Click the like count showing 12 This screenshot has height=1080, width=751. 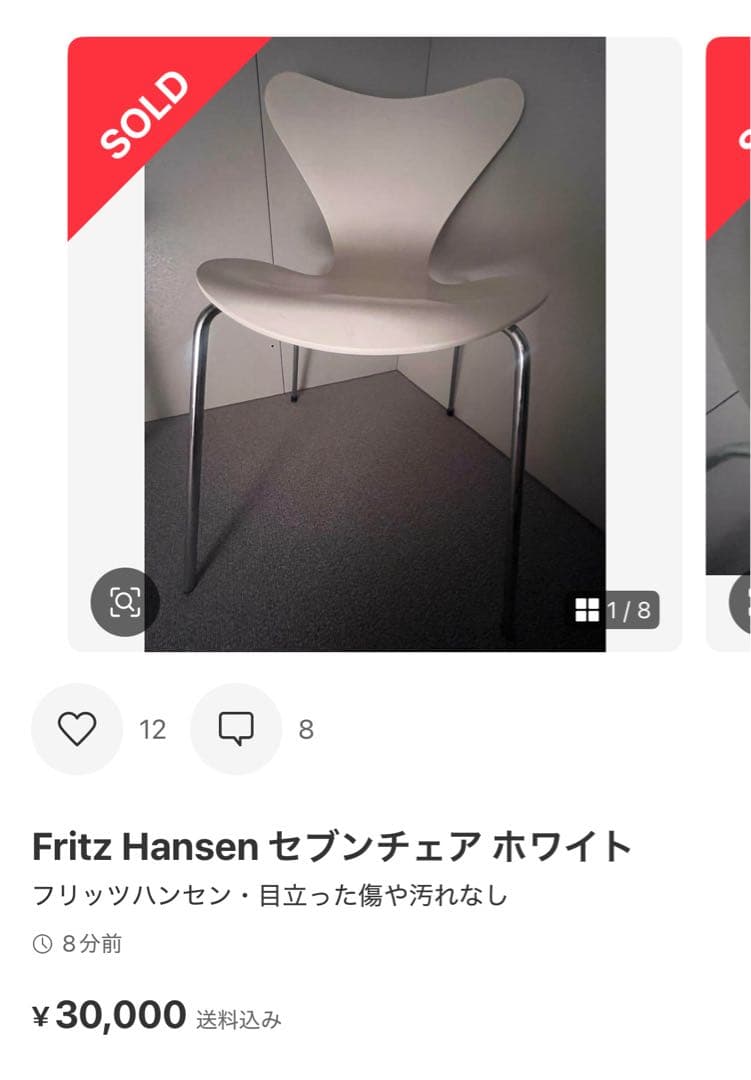(152, 729)
